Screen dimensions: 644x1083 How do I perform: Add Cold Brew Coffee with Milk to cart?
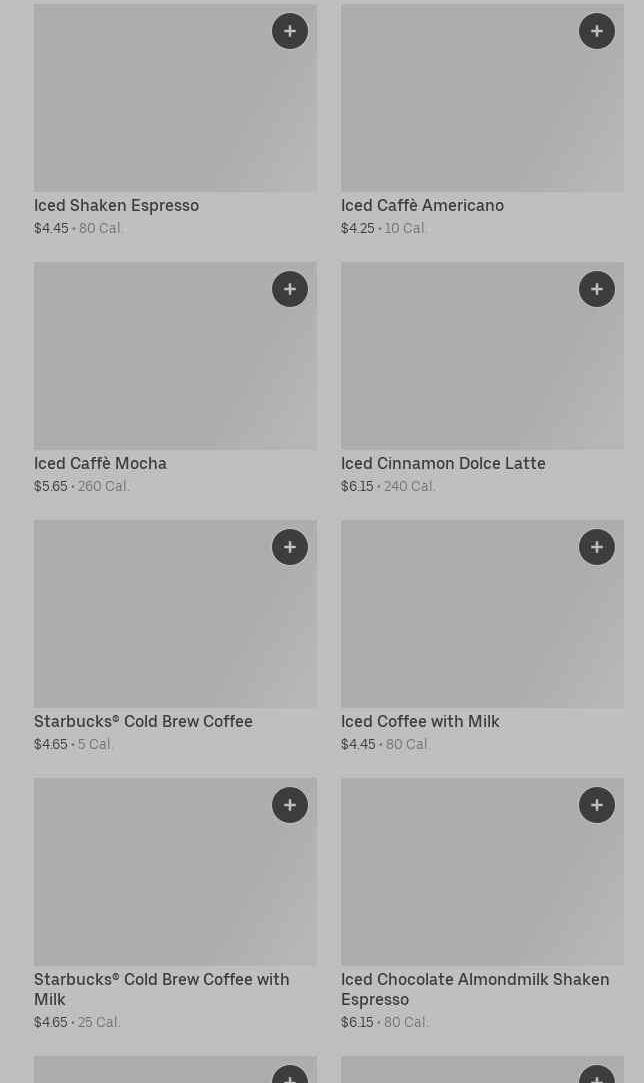[x=290, y=805]
